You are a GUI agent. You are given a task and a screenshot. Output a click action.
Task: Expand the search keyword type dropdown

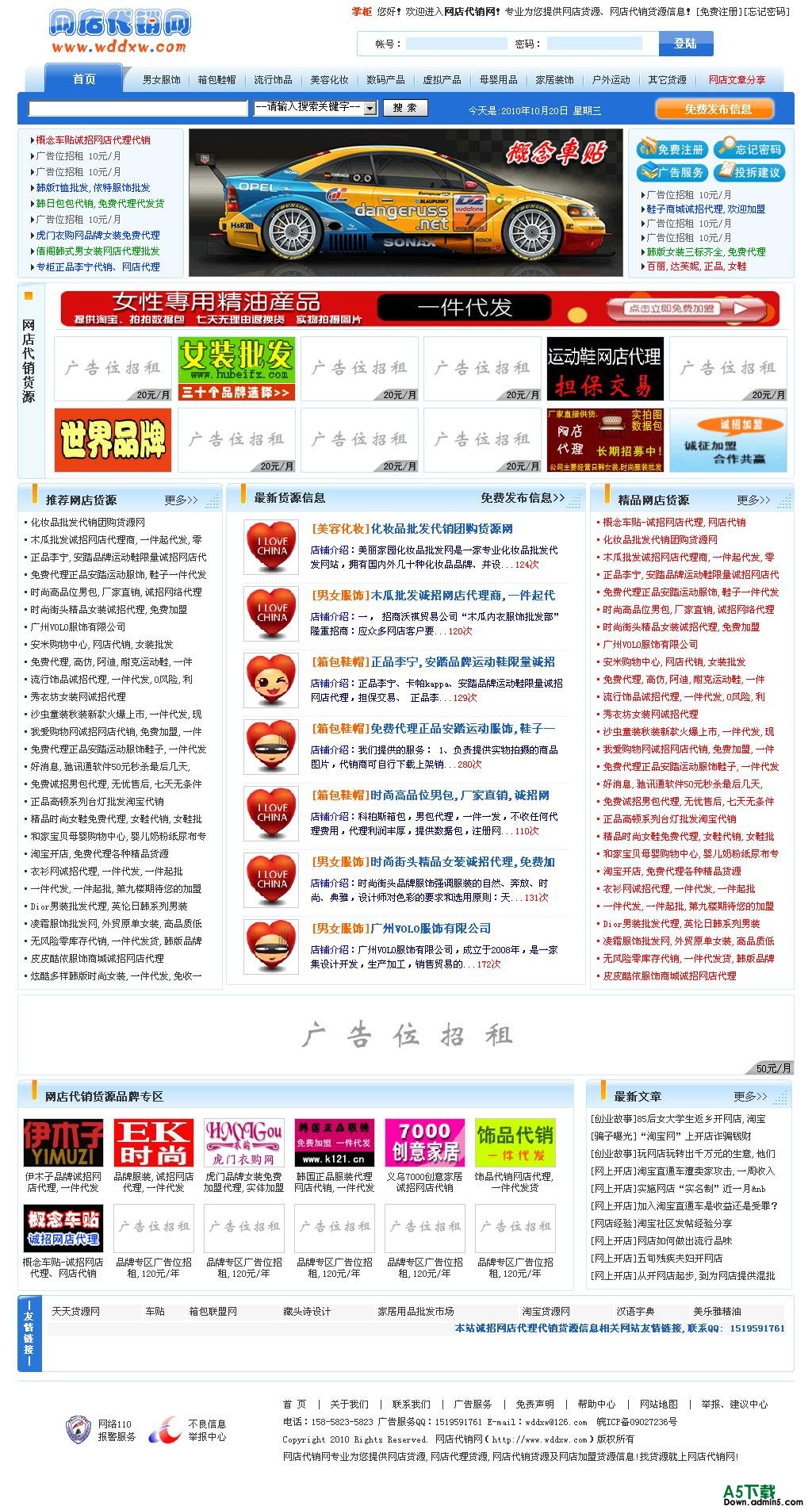[x=370, y=108]
